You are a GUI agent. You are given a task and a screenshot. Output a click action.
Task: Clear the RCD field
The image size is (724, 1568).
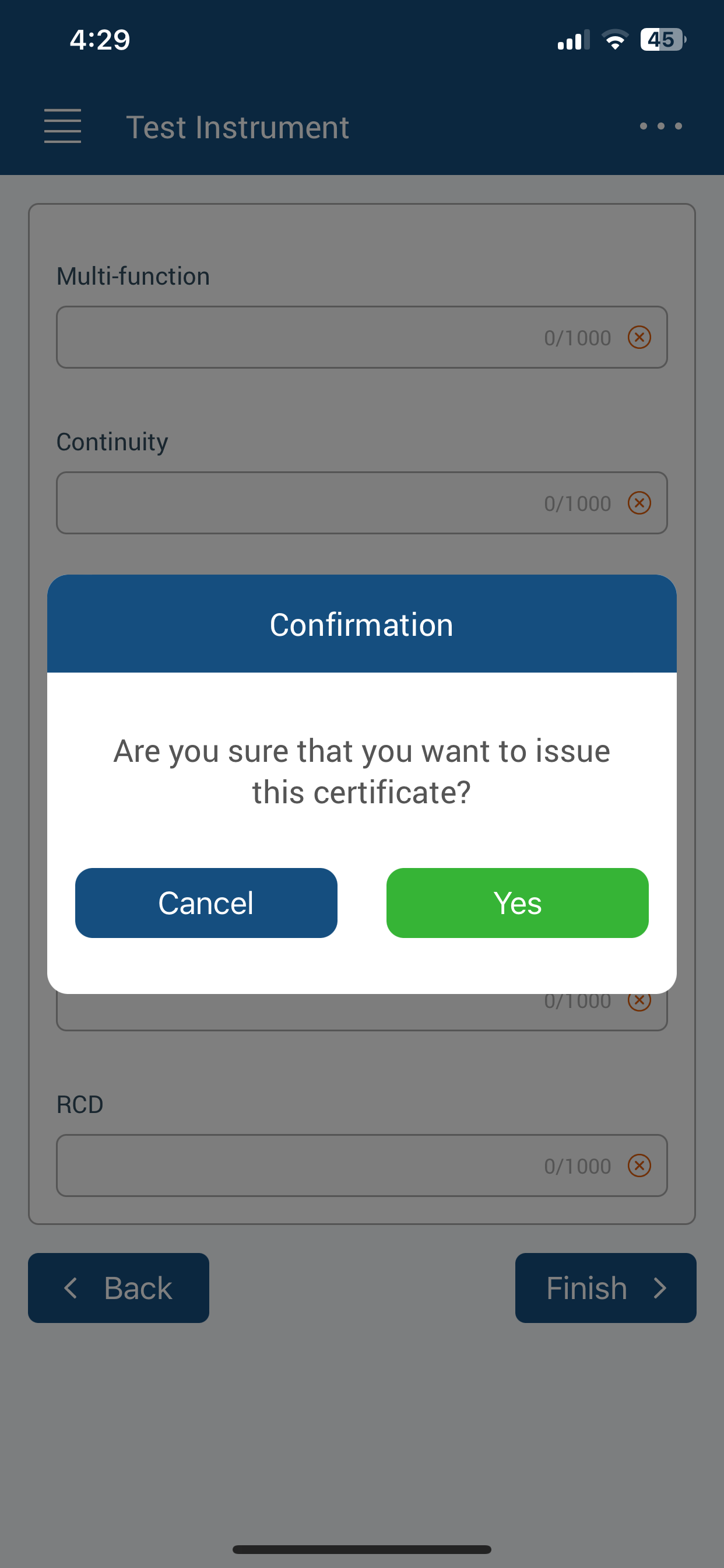click(639, 1165)
